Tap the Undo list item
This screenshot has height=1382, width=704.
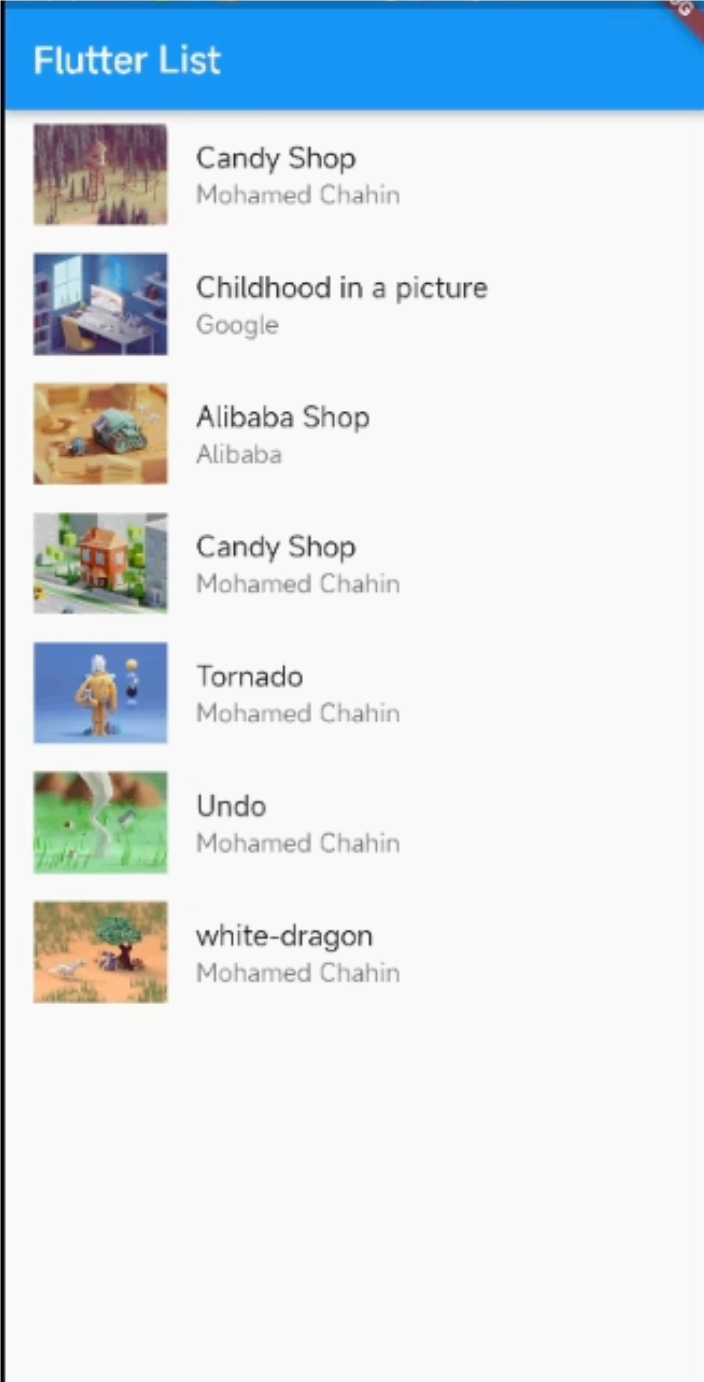pos(232,822)
